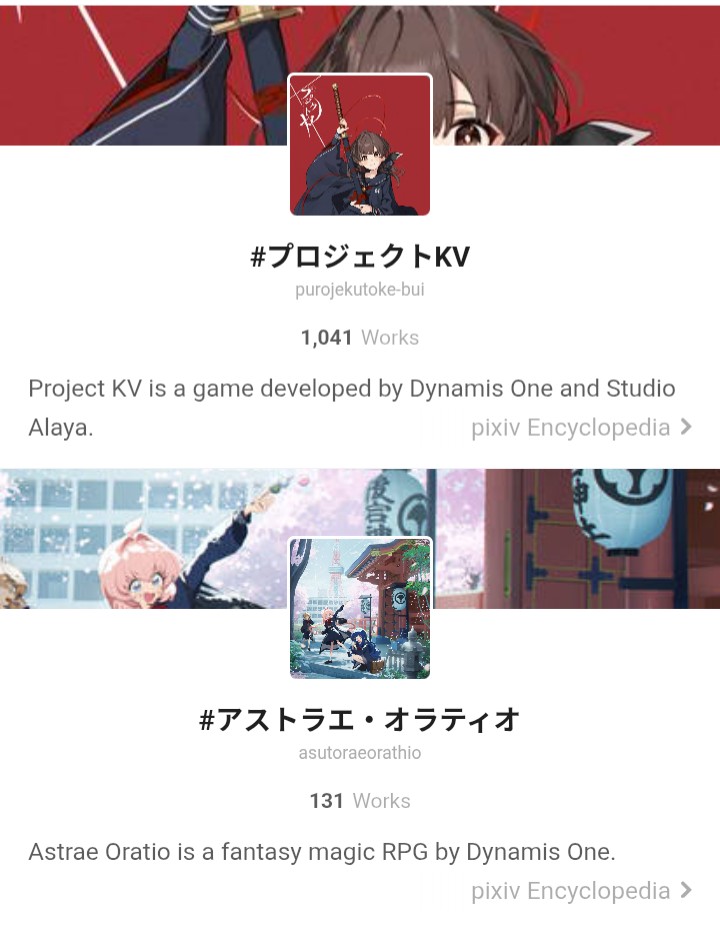Open the #アストラエ・オラティオ tag thumbnail
Image resolution: width=720 pixels, height=927 pixels.
(x=360, y=608)
